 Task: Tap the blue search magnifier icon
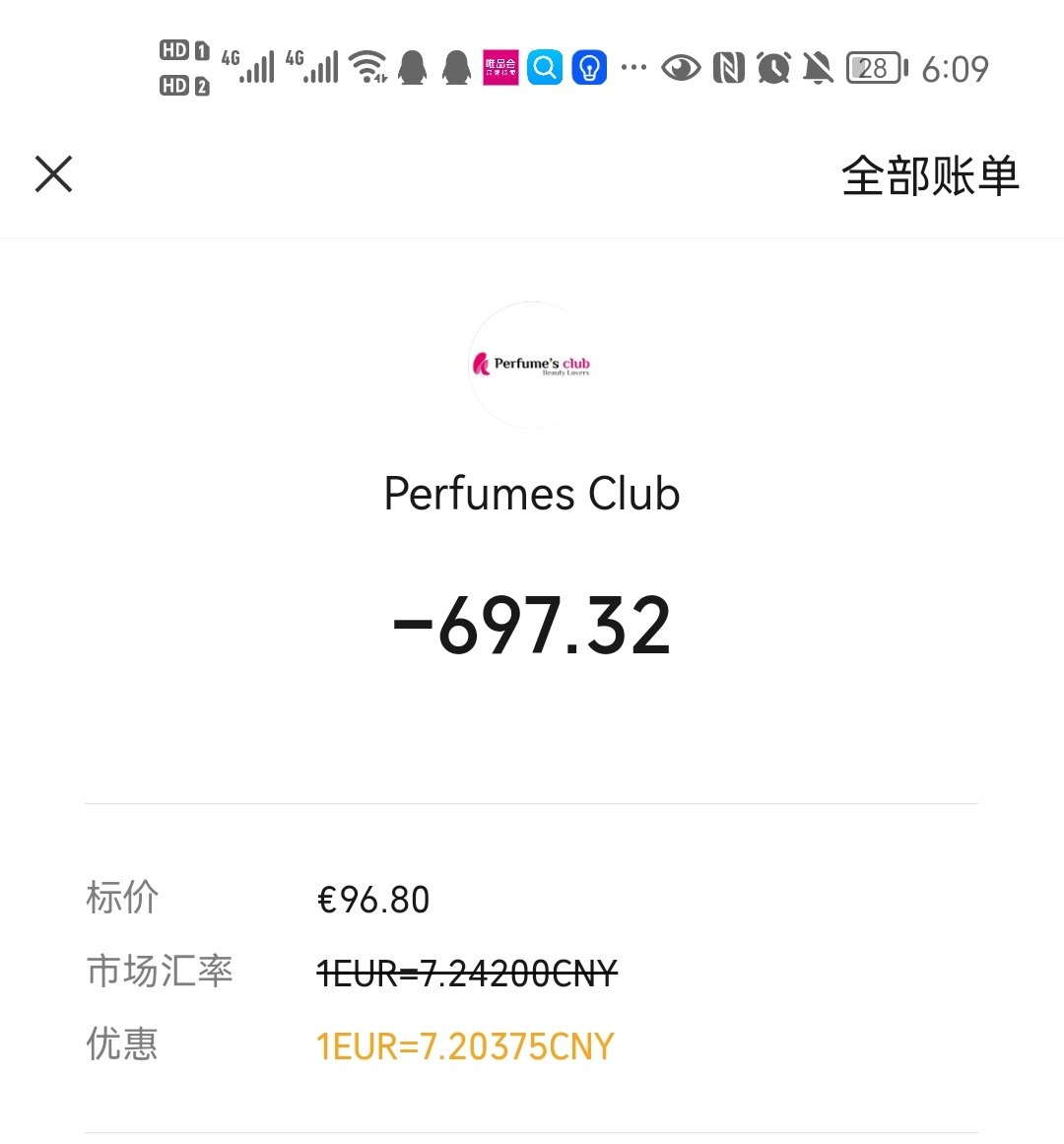coord(544,67)
